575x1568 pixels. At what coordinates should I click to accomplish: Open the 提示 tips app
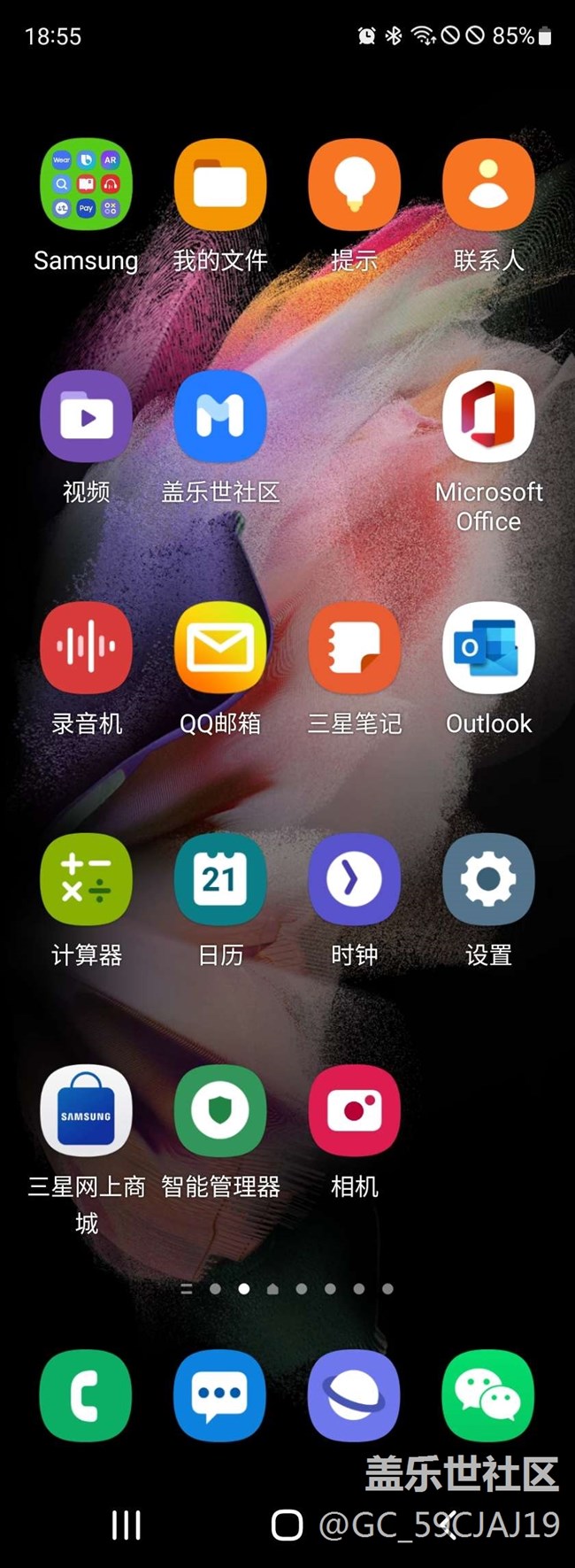pos(354,184)
